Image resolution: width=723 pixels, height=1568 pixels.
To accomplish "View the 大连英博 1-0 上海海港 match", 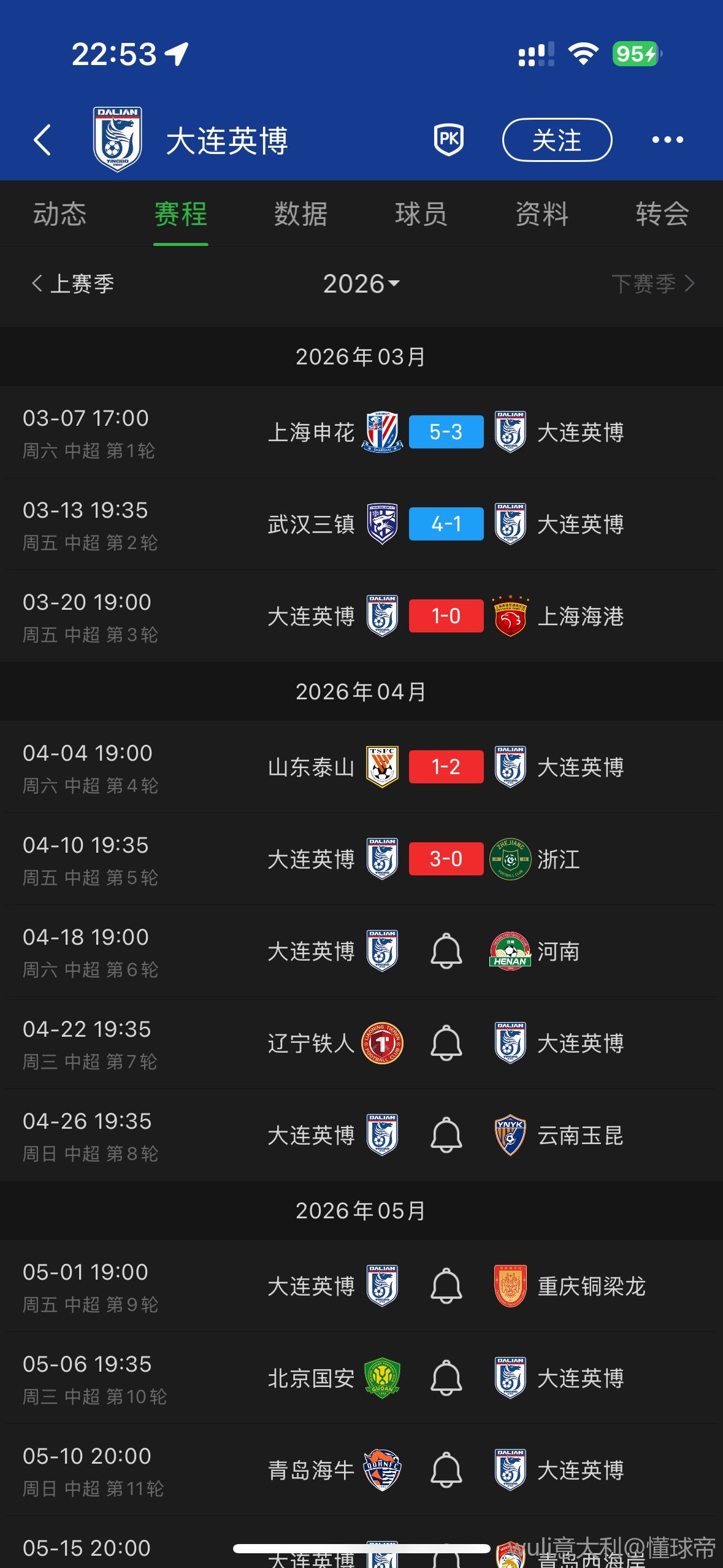I will coord(446,616).
